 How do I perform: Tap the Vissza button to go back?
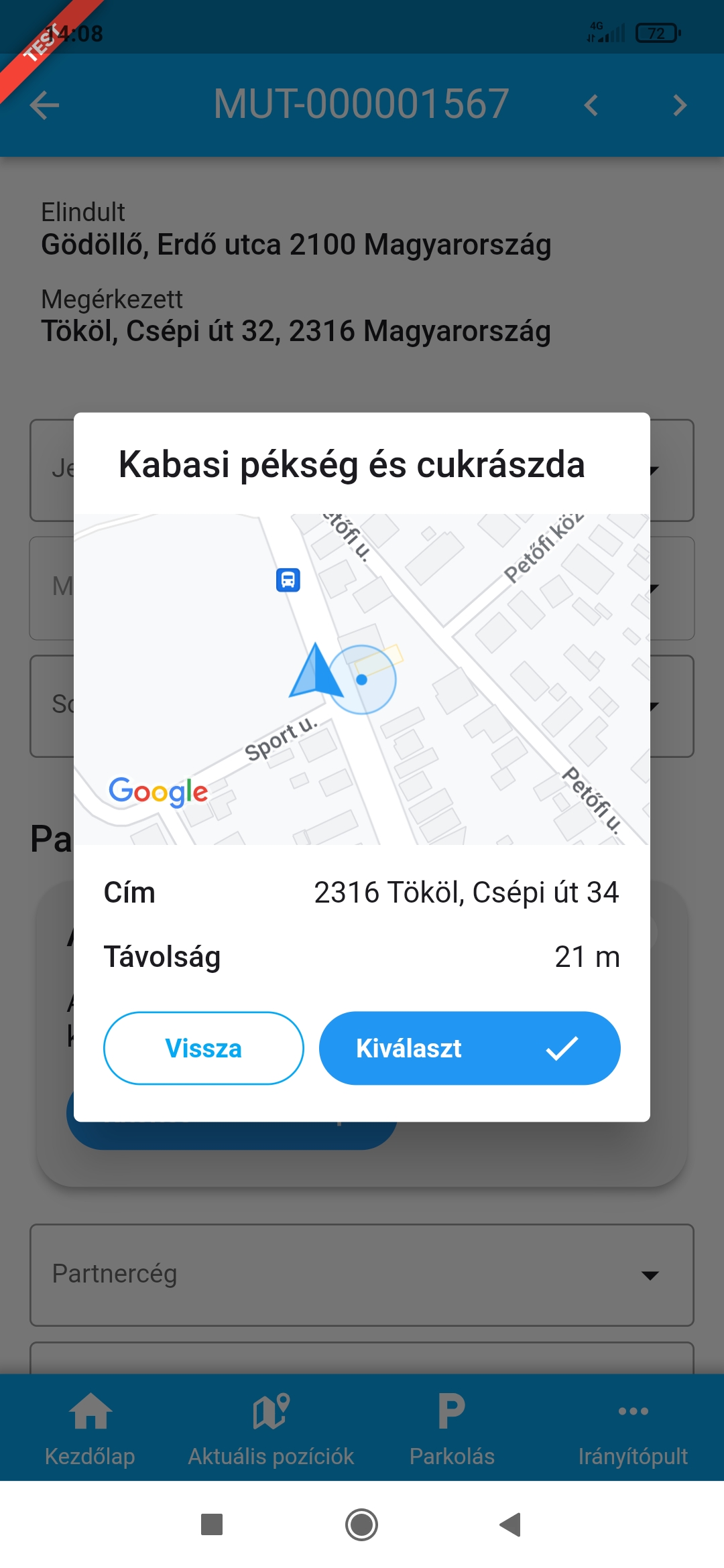coord(203,1048)
